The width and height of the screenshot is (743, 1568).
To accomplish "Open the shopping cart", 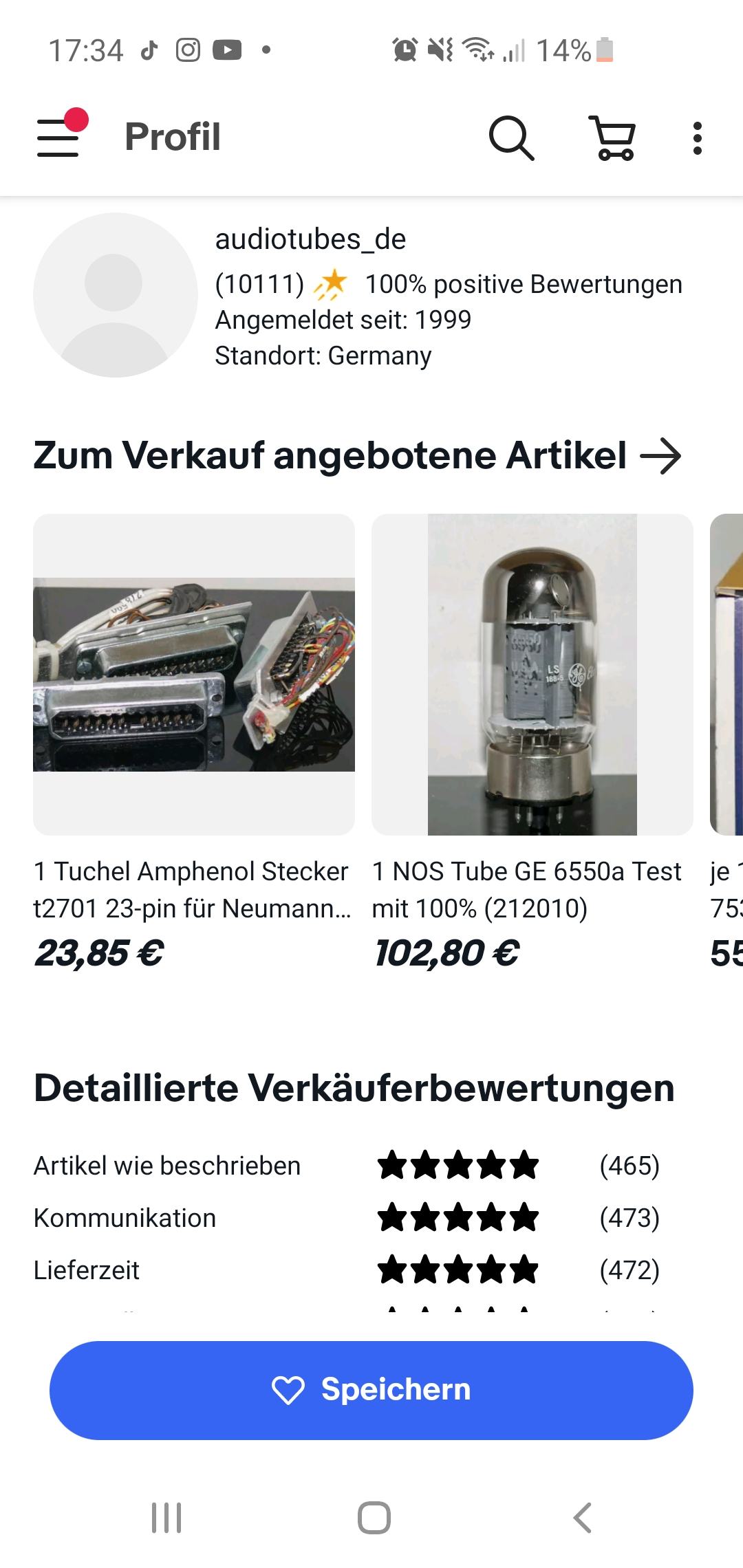I will point(613,138).
